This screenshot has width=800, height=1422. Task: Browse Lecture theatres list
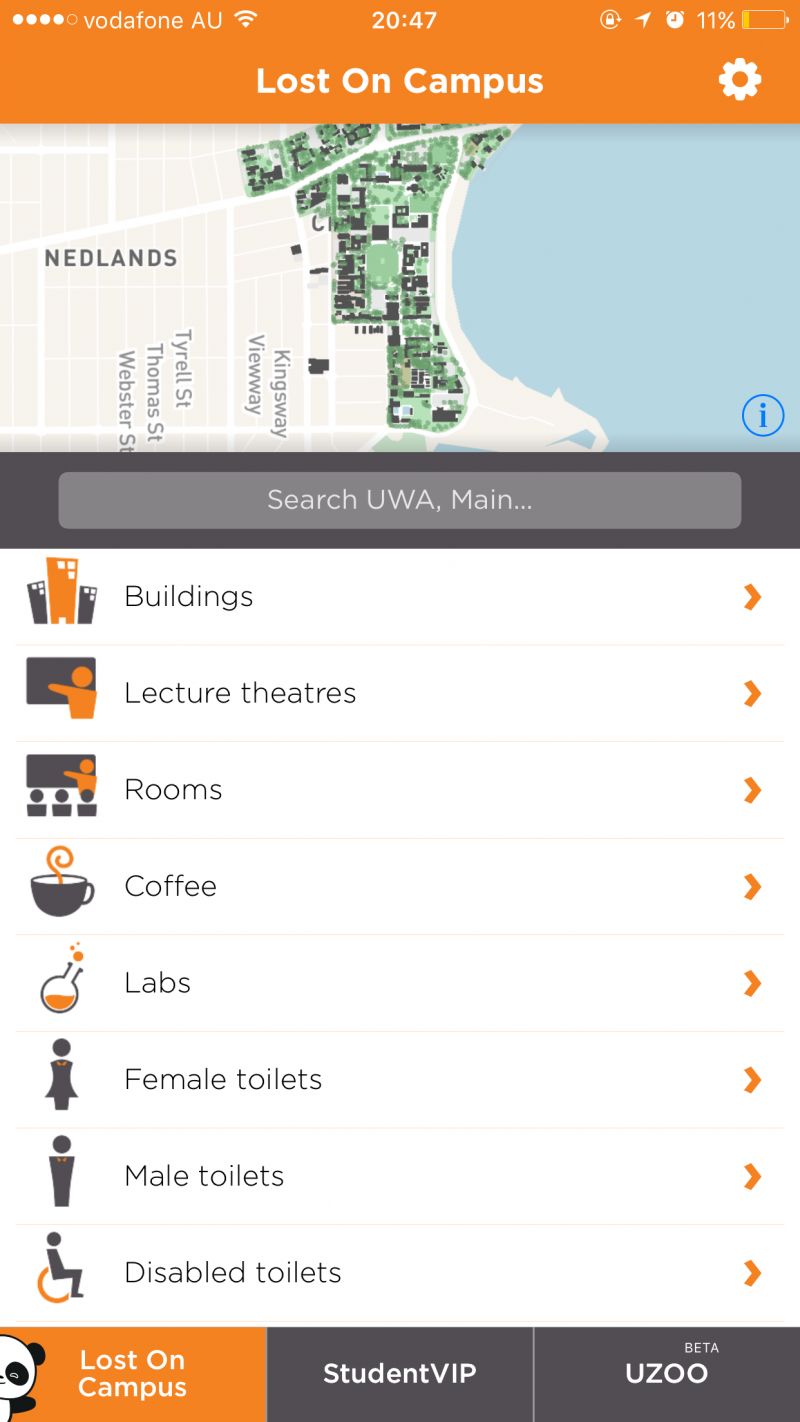pyautogui.click(x=400, y=693)
